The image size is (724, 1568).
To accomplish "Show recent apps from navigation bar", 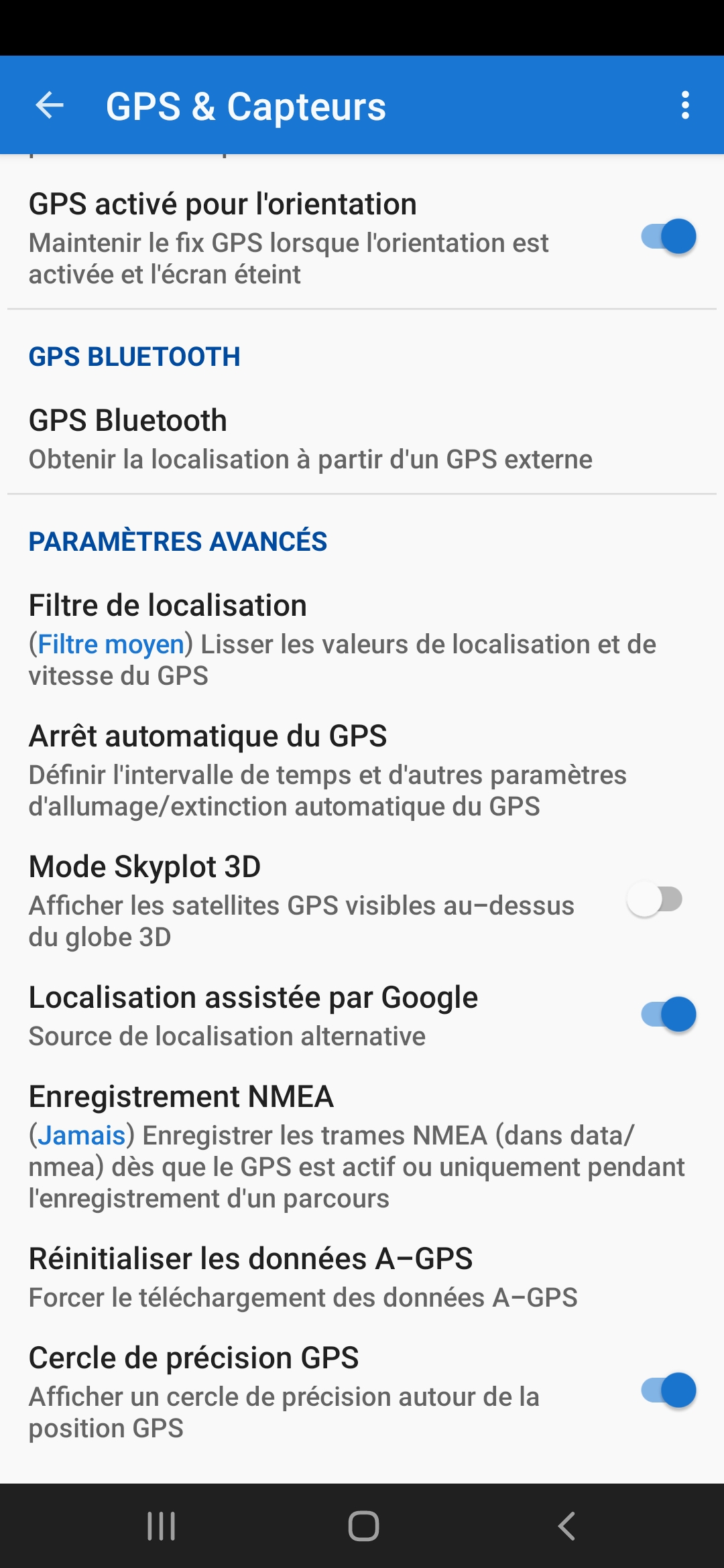I will coord(161,1526).
